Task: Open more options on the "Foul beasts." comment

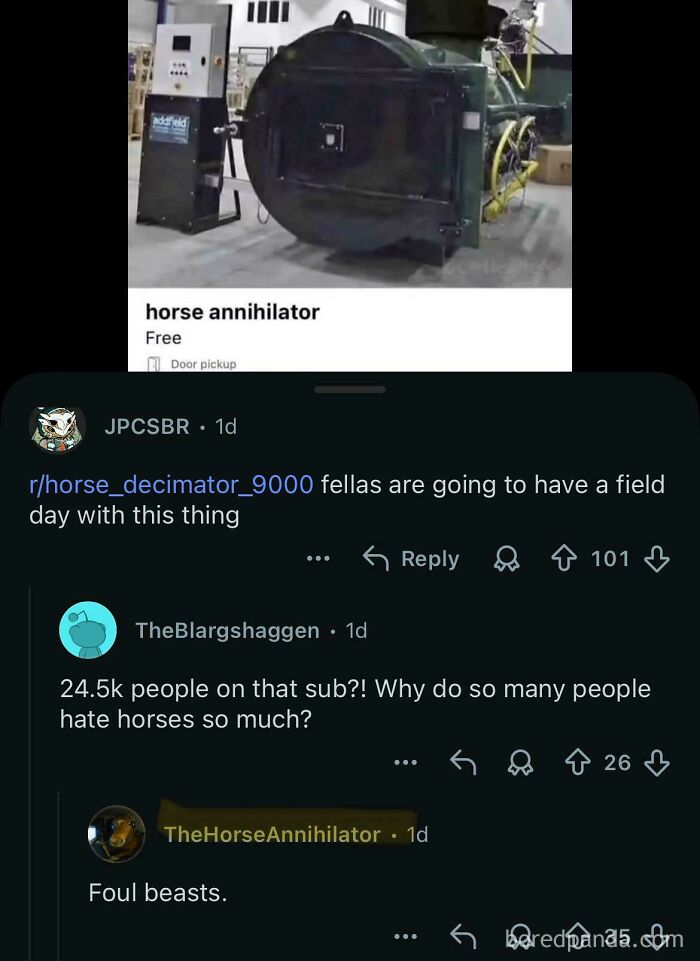Action: click(405, 937)
